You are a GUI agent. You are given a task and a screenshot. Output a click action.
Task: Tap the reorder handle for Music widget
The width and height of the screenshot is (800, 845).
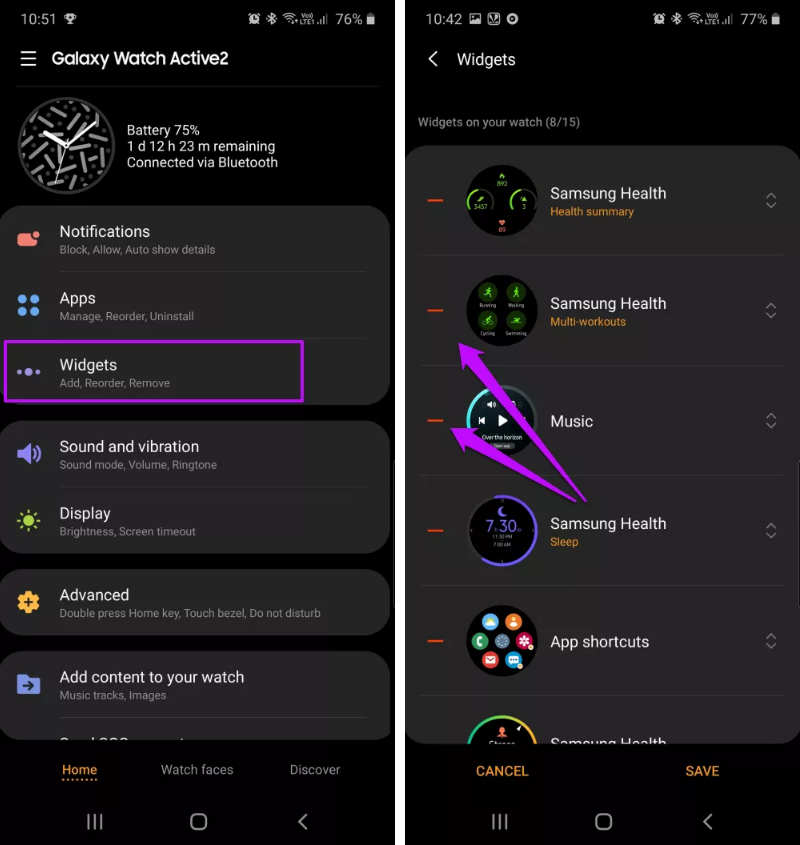(771, 421)
